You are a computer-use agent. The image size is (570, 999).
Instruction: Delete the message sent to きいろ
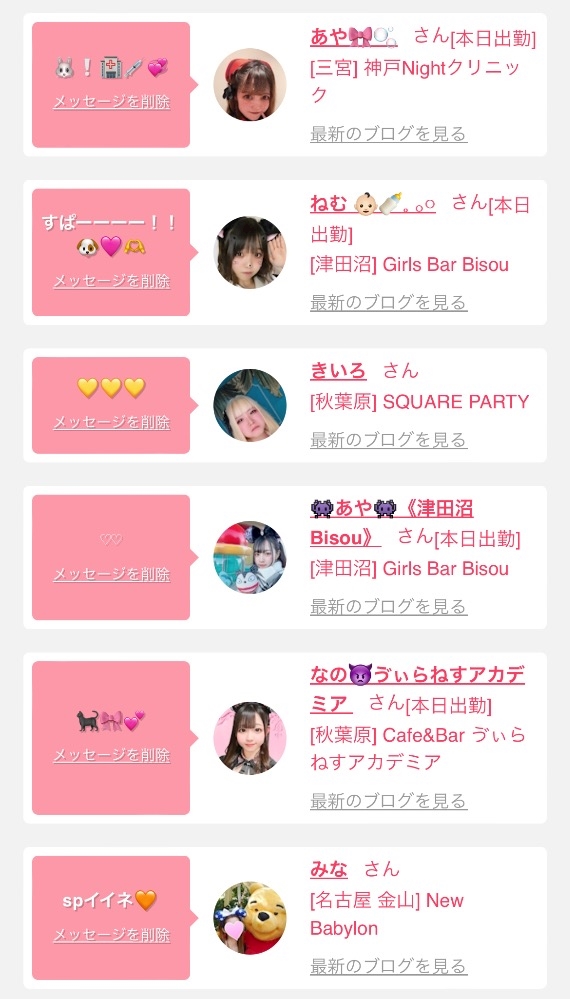111,422
